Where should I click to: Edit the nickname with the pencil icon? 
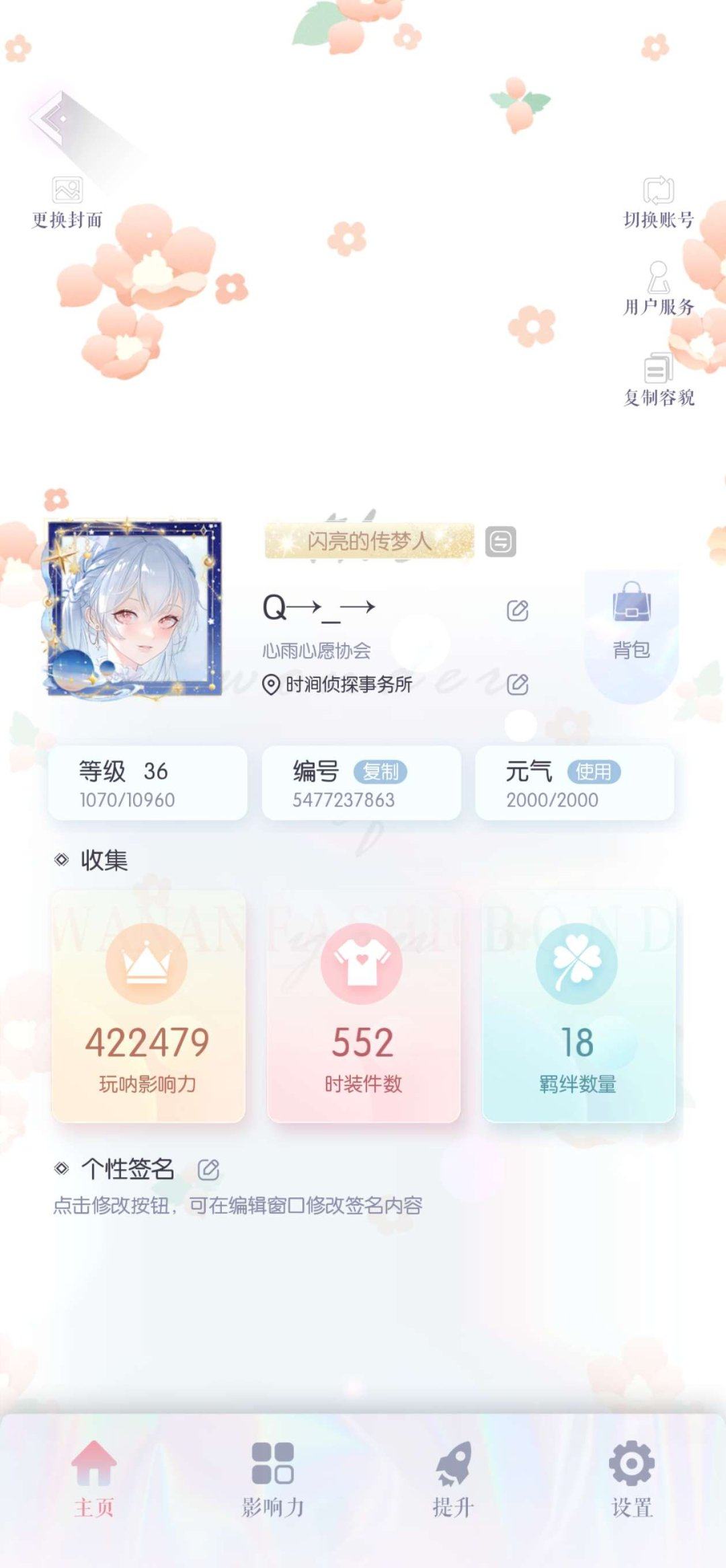516,609
